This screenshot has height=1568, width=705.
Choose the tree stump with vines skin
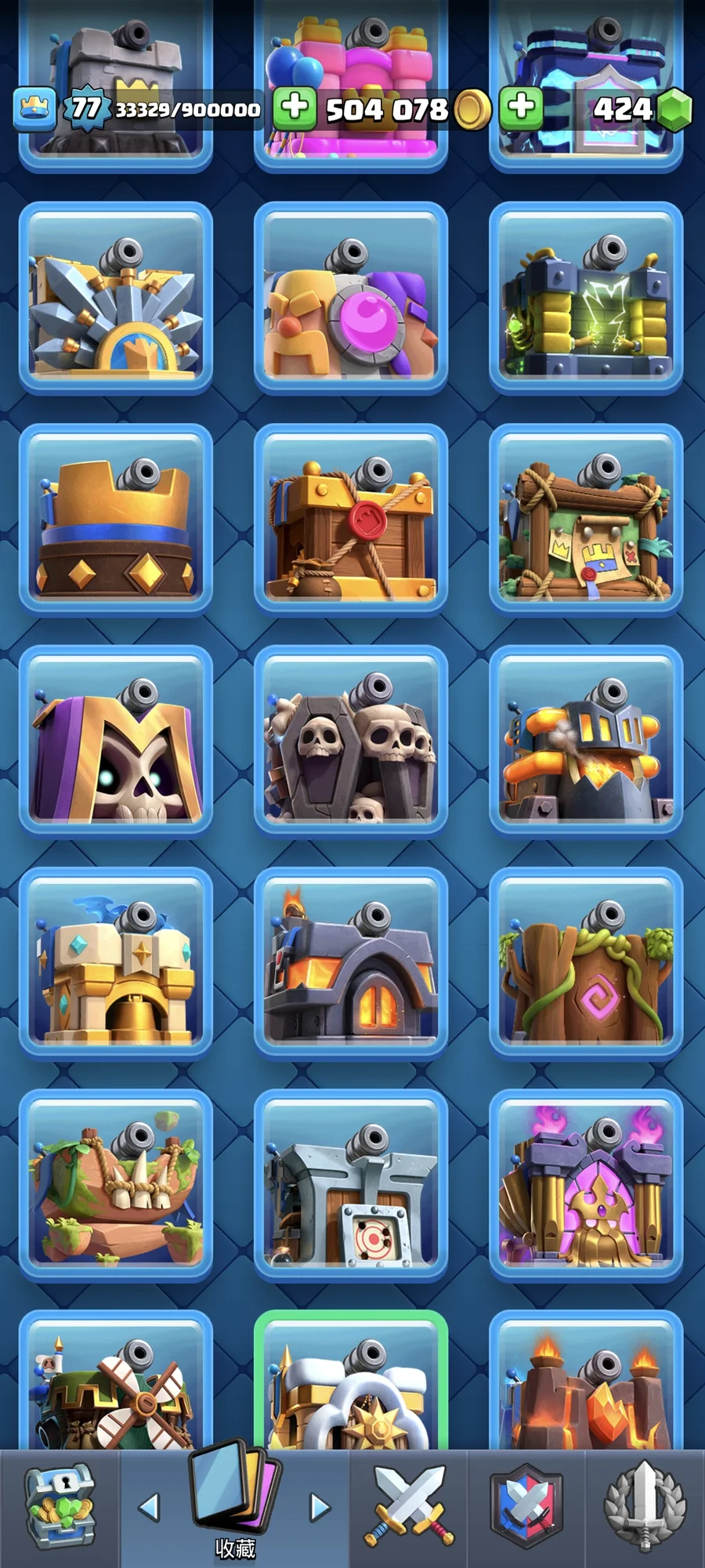tap(586, 964)
